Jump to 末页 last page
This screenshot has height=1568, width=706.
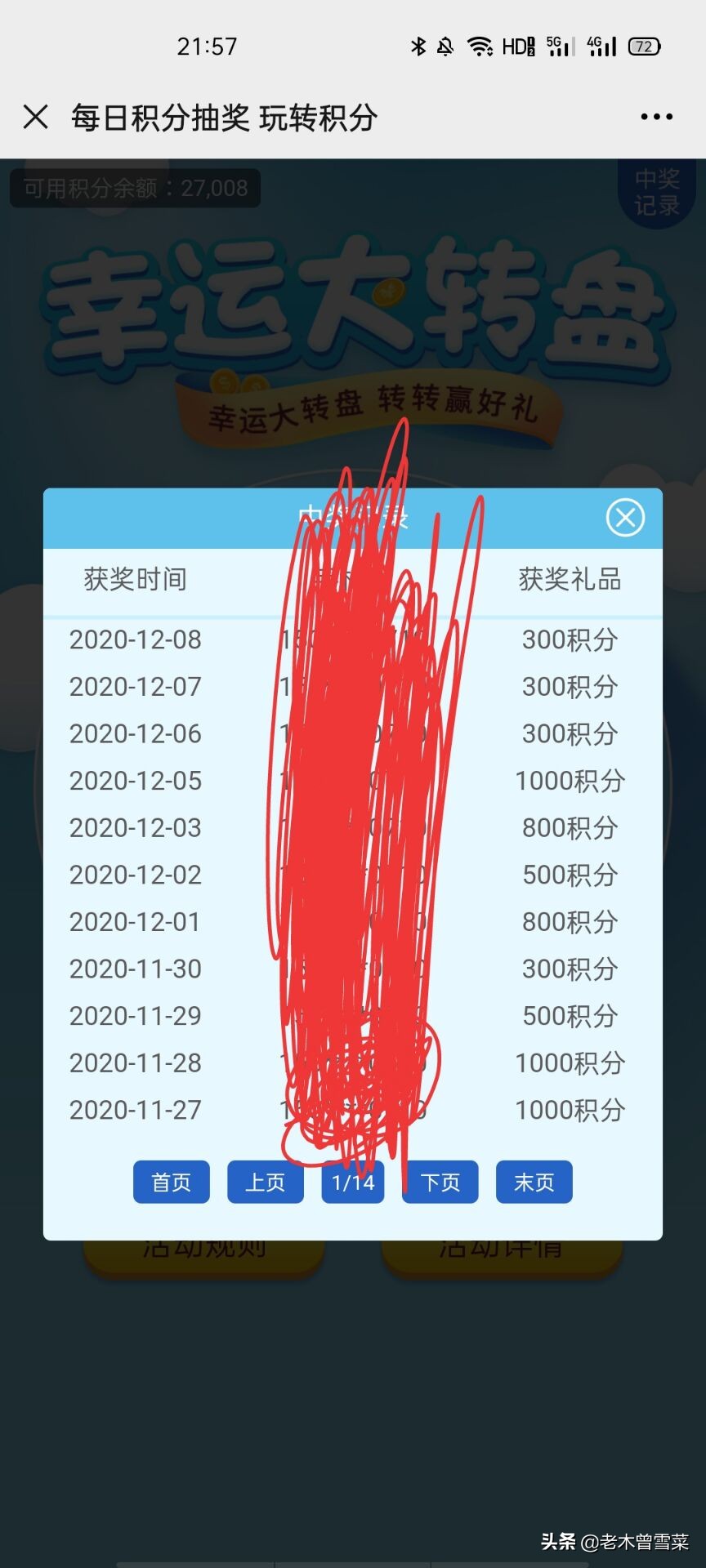tap(534, 1182)
